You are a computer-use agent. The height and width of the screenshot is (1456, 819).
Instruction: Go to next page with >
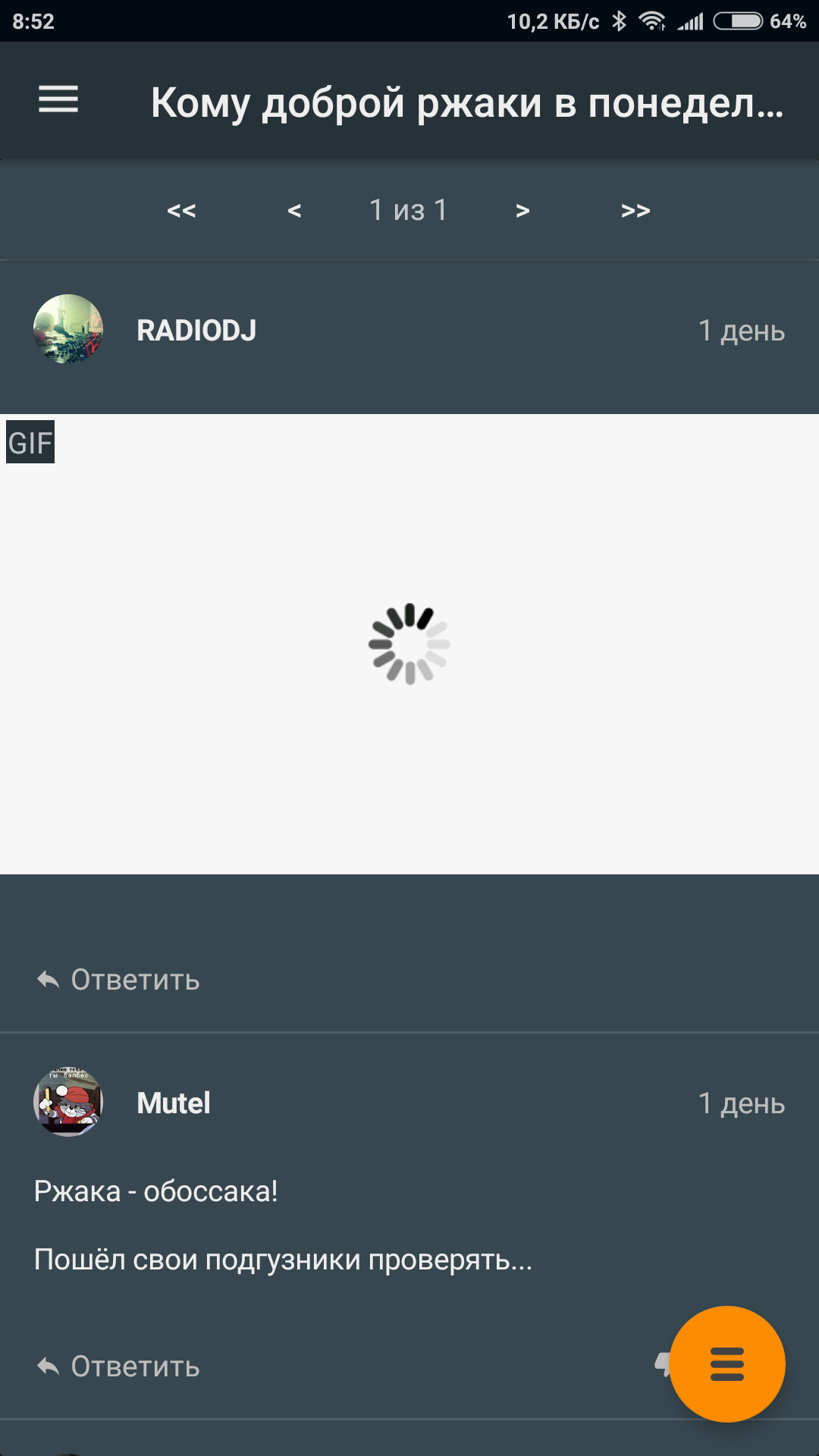(522, 210)
